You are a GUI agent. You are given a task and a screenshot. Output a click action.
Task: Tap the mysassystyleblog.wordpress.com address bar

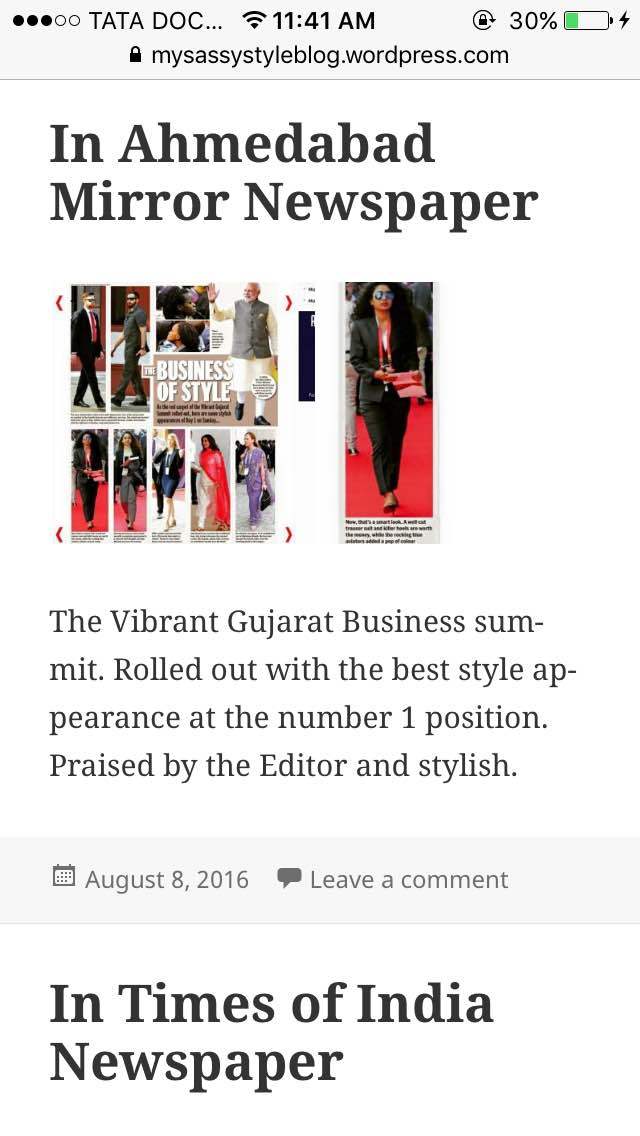320,56
